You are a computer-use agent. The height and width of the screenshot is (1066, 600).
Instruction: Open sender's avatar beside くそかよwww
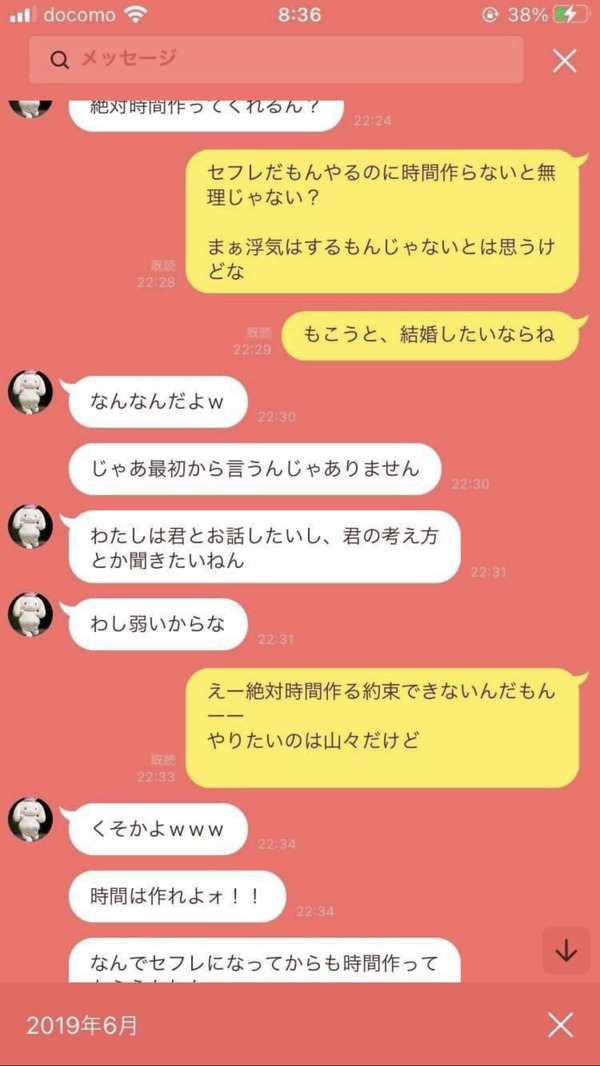(x=30, y=819)
